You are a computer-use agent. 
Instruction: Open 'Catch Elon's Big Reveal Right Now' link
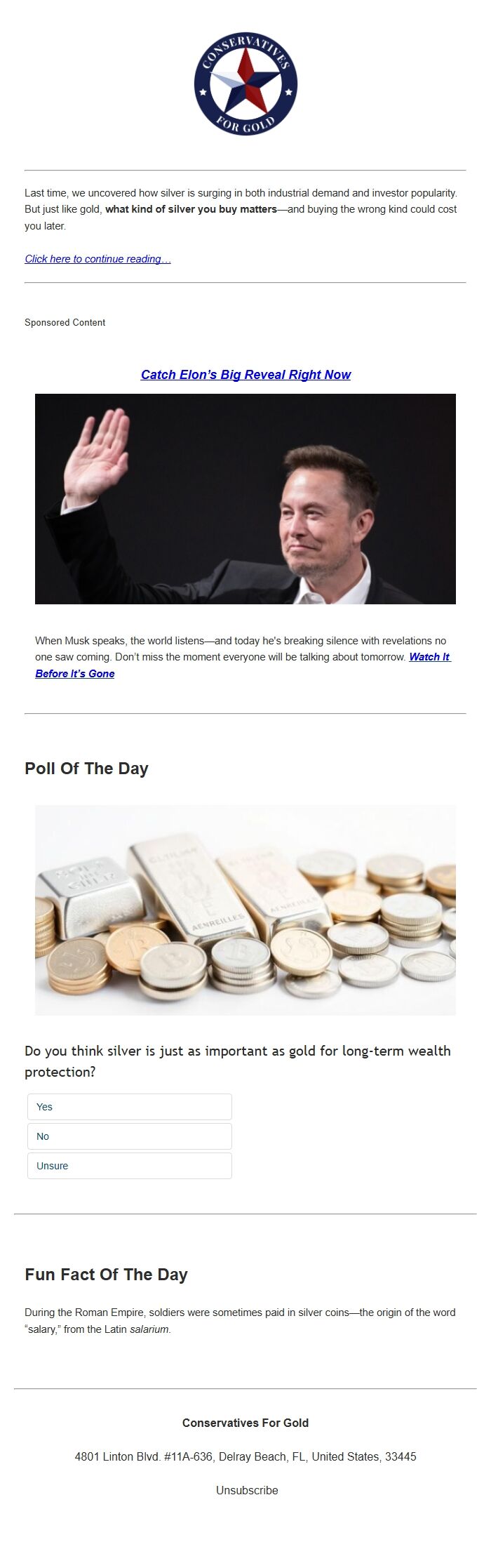click(x=245, y=375)
